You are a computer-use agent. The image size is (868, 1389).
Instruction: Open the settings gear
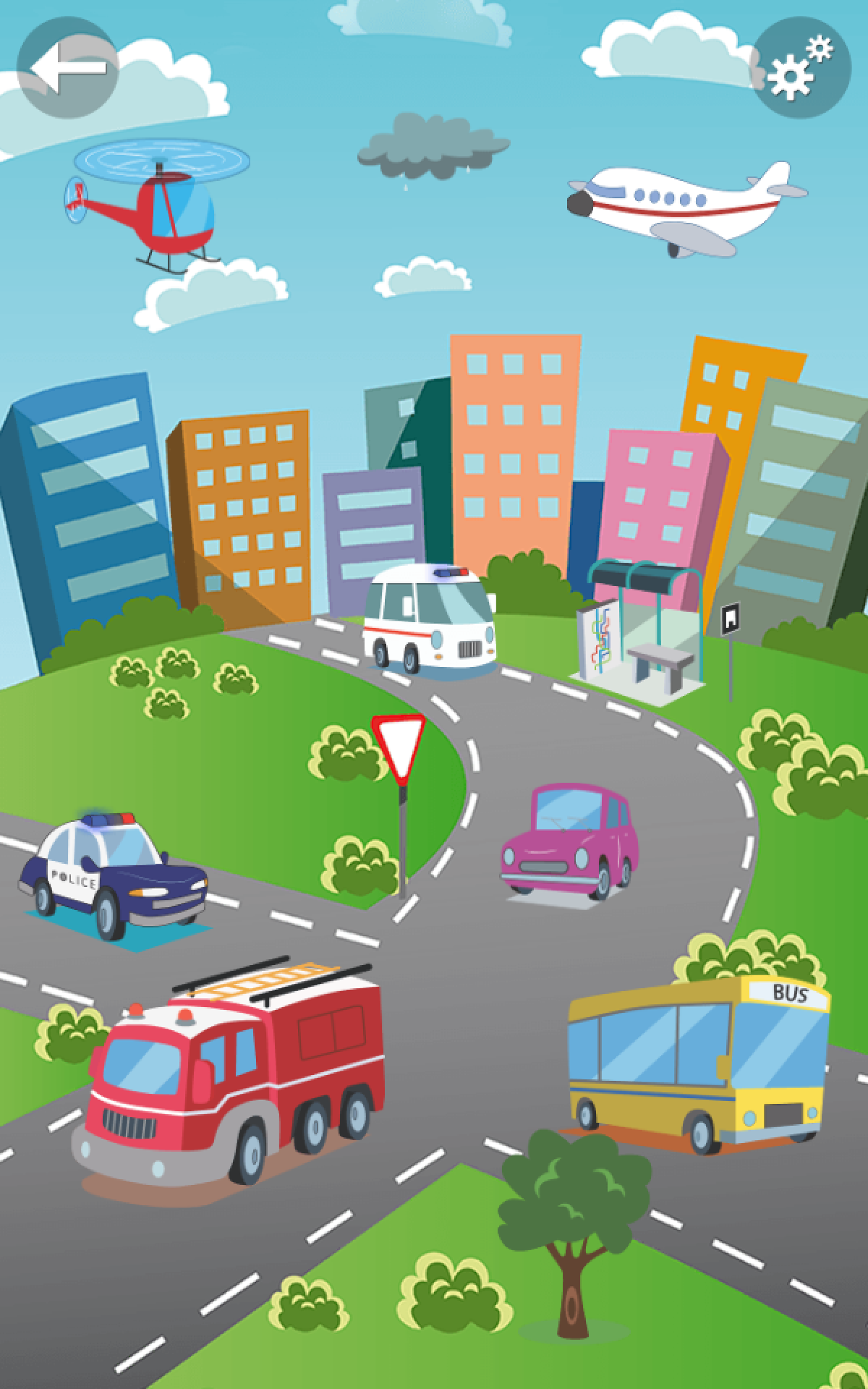[801, 69]
